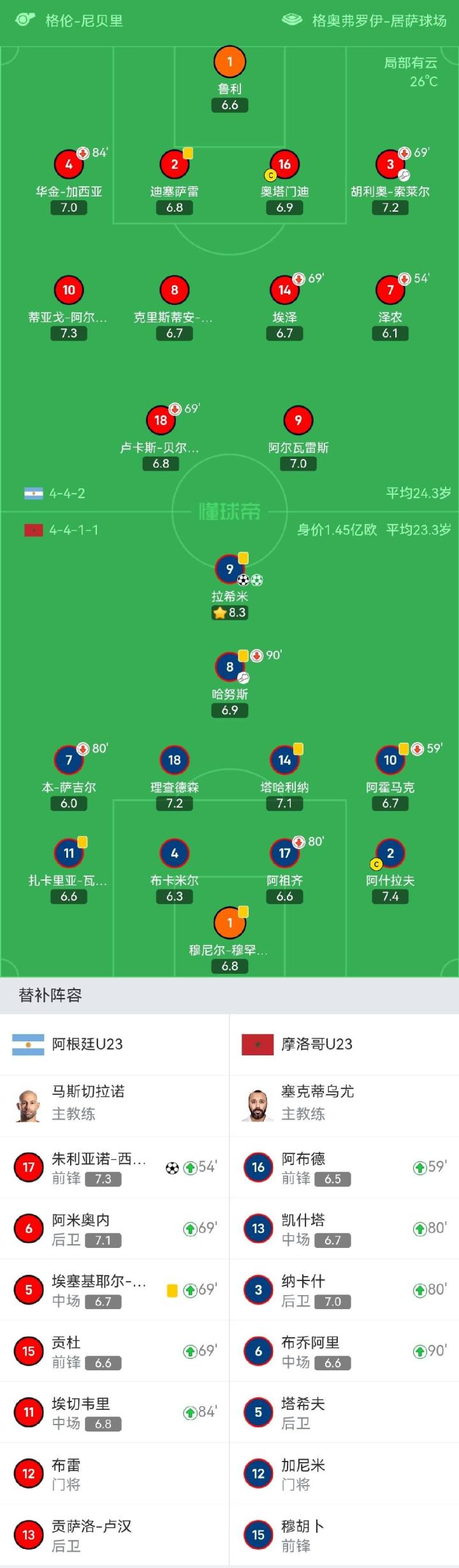Select player 胡利奥-索莱尔 in the lineup

point(390,165)
